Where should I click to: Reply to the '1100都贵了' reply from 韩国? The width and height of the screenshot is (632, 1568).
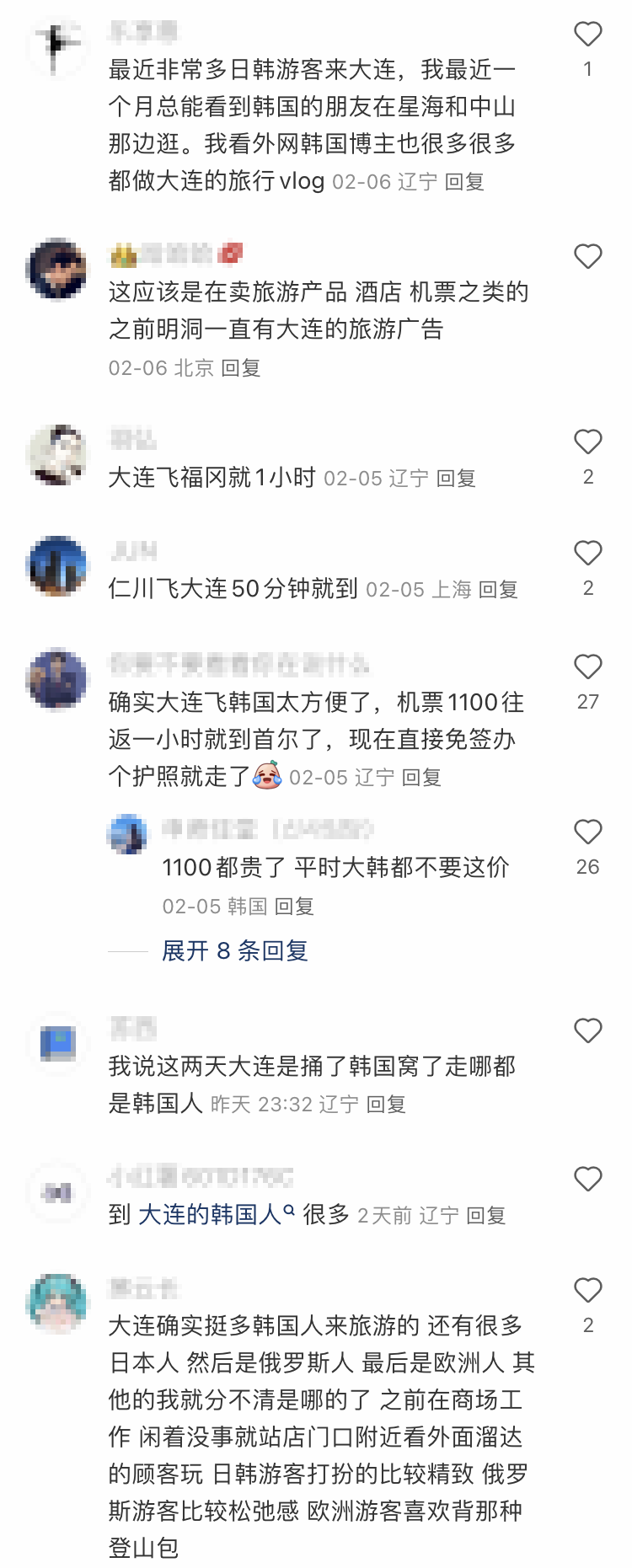294,906
